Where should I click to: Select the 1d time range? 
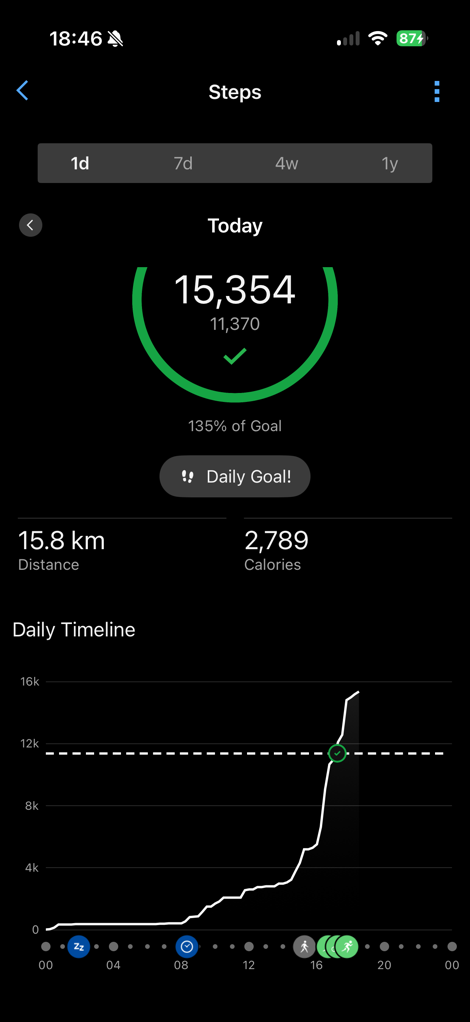tap(80, 164)
